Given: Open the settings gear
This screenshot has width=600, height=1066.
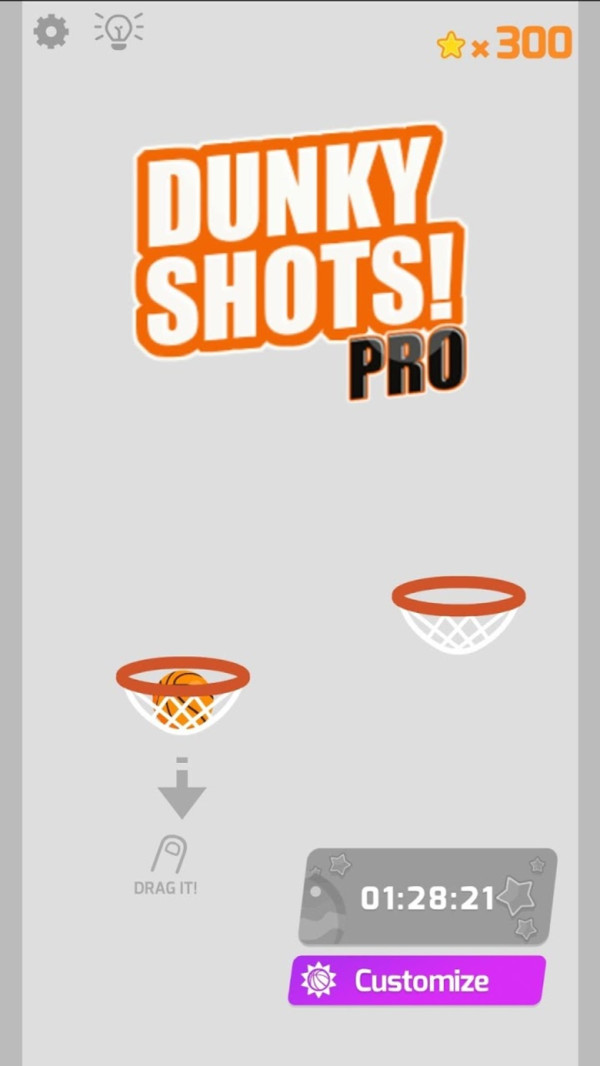Looking at the screenshot, I should pos(51,32).
